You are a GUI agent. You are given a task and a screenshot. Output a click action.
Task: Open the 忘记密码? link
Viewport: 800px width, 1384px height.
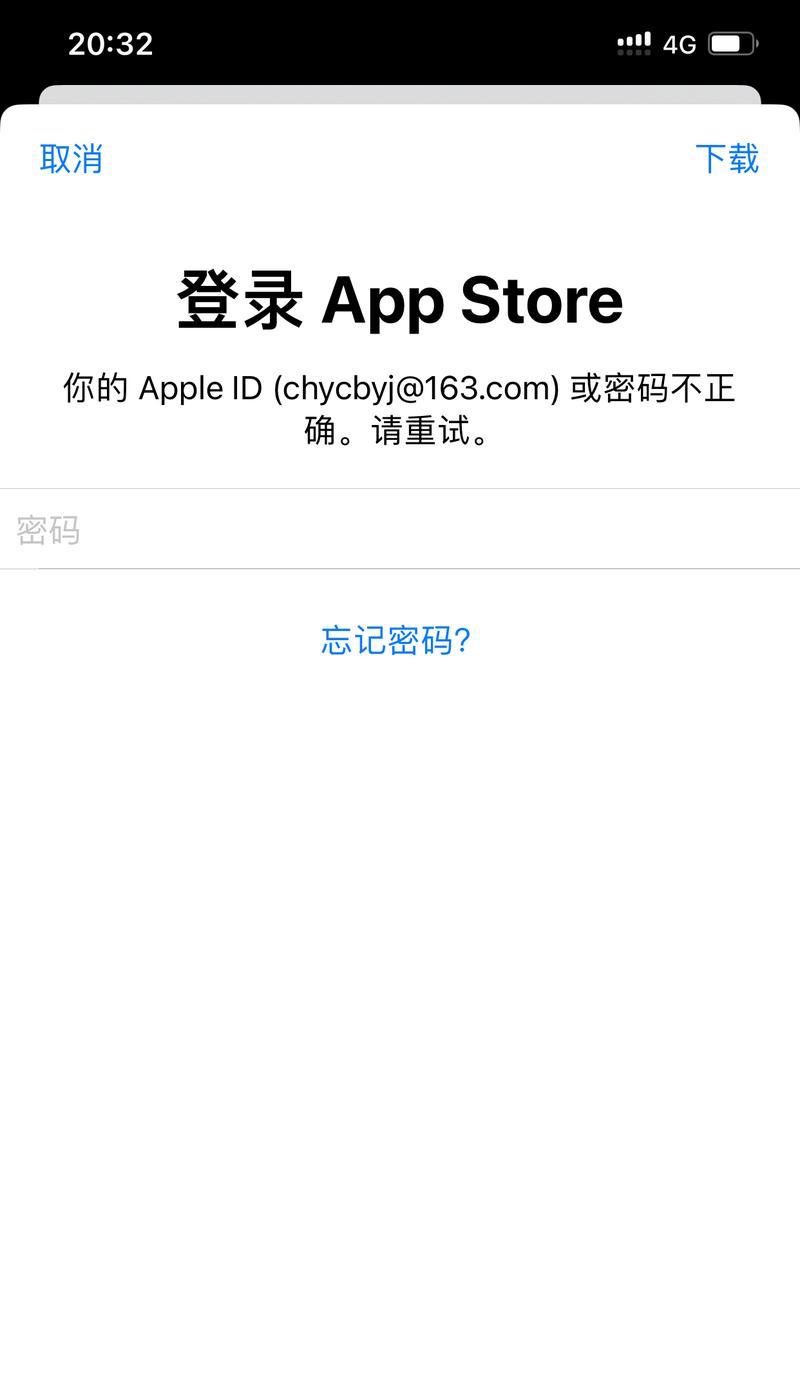pos(396,640)
